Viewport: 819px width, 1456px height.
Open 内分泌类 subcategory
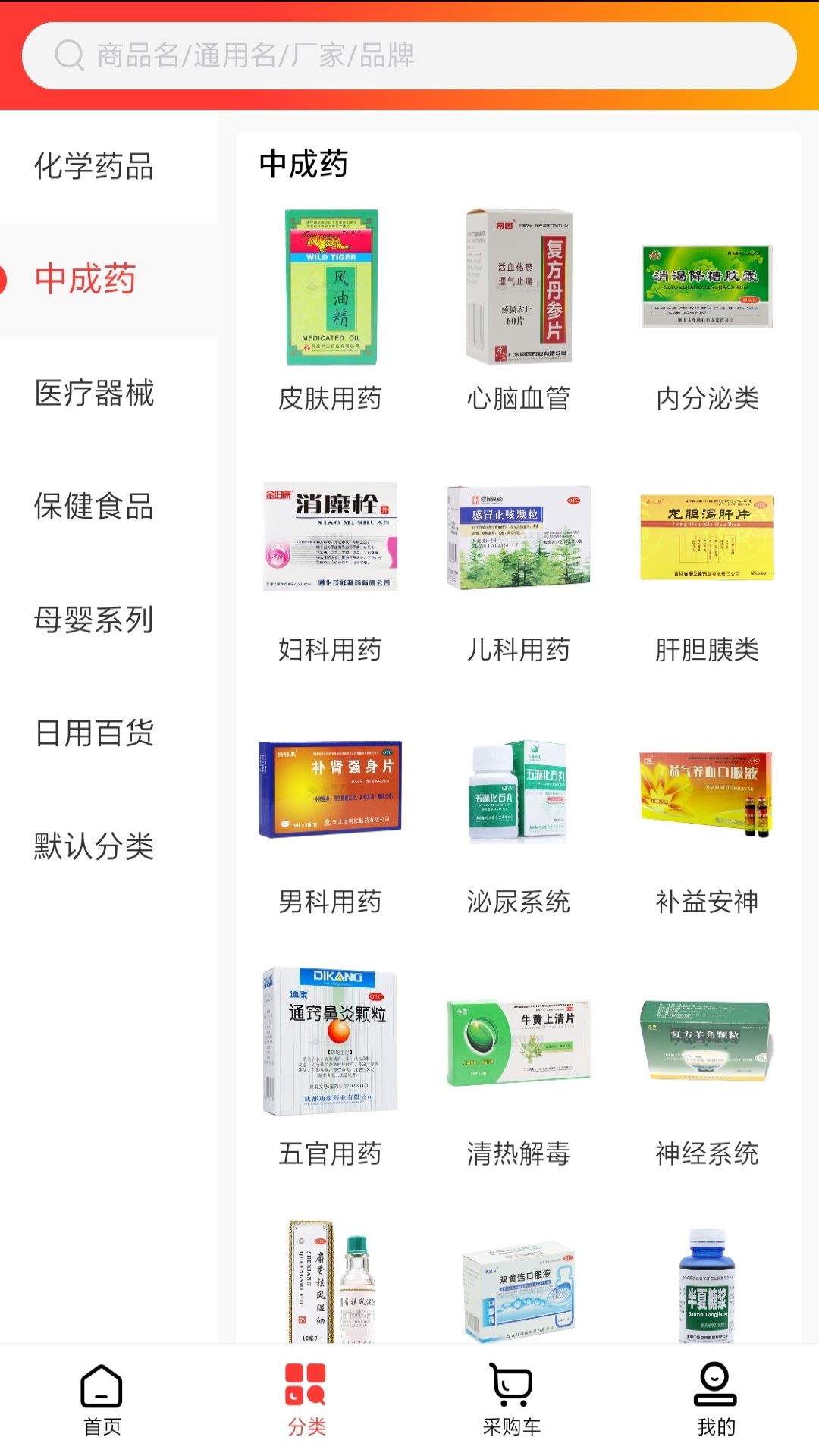(x=707, y=311)
